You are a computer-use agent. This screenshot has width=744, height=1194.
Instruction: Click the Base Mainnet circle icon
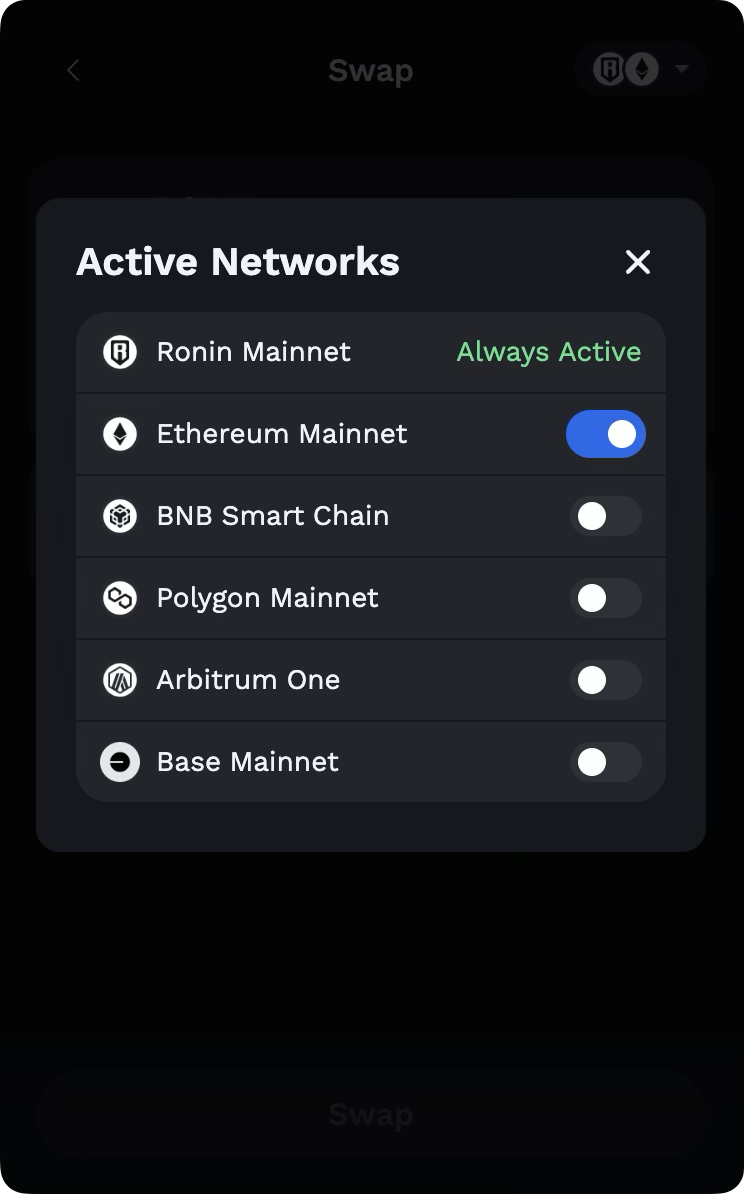(119, 762)
